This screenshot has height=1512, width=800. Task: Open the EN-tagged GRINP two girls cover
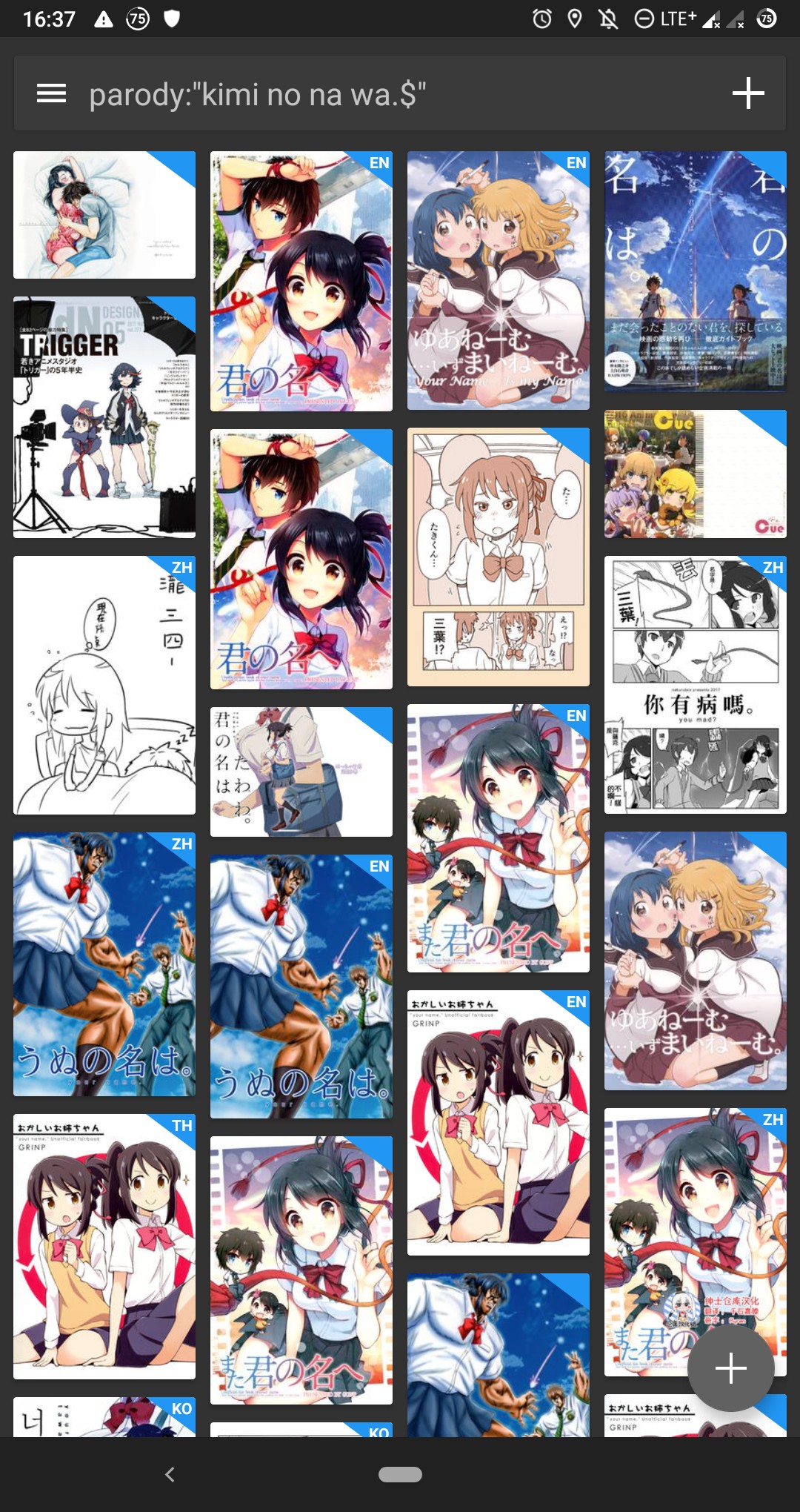point(498,1122)
